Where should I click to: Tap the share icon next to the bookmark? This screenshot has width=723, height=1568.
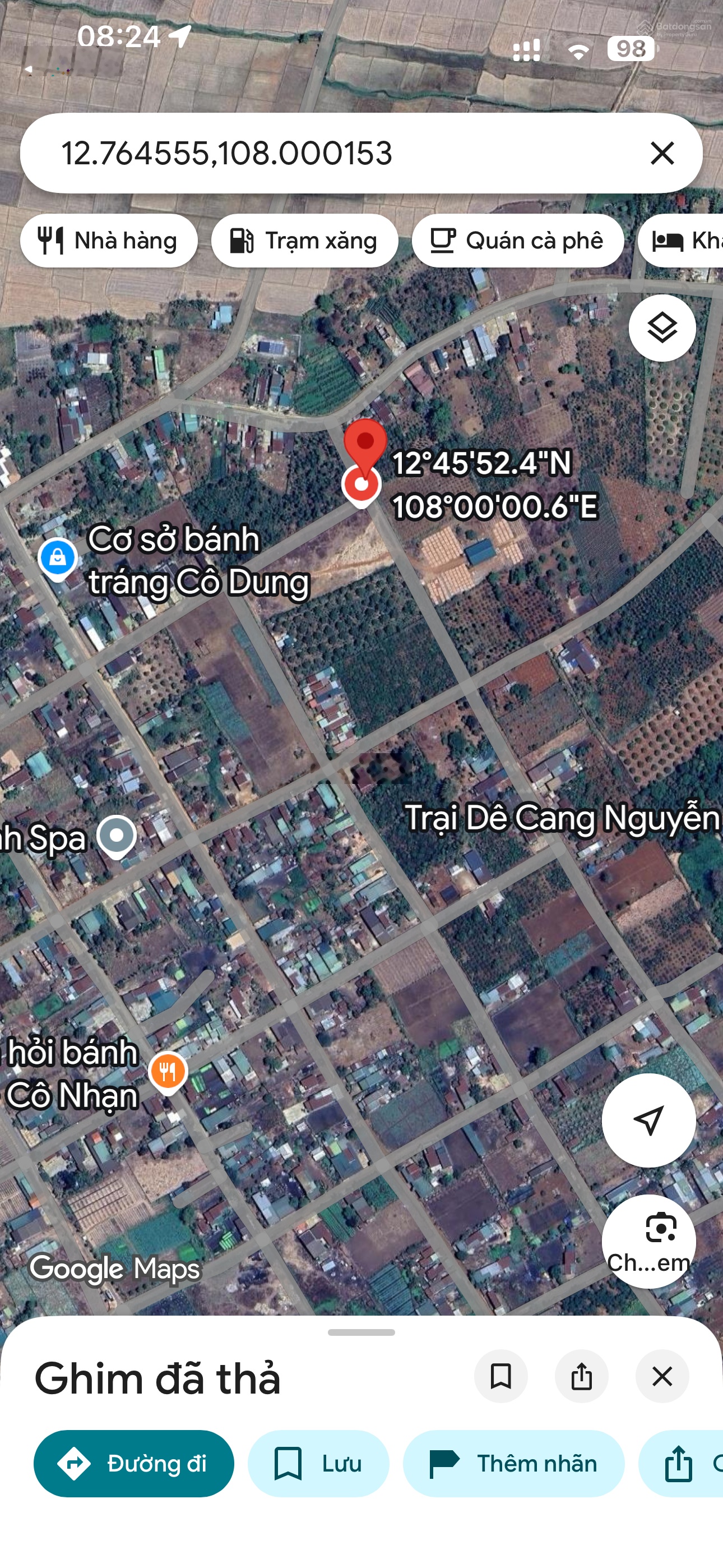(582, 1377)
